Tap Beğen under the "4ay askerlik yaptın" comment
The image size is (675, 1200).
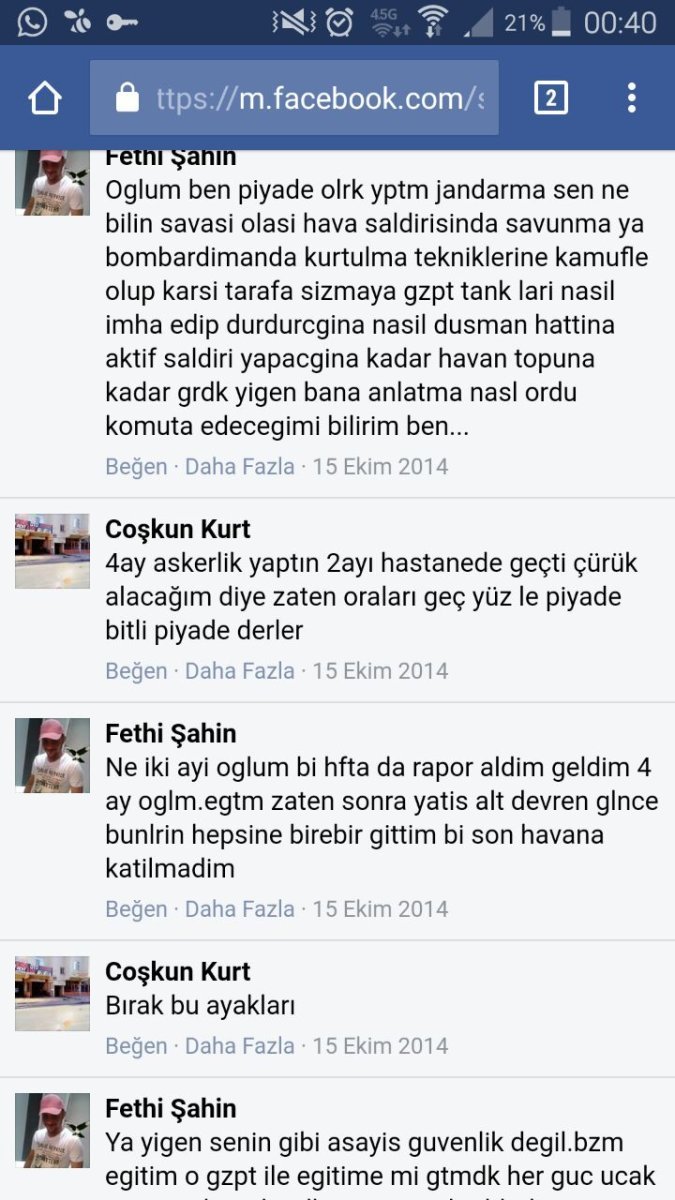coord(136,670)
